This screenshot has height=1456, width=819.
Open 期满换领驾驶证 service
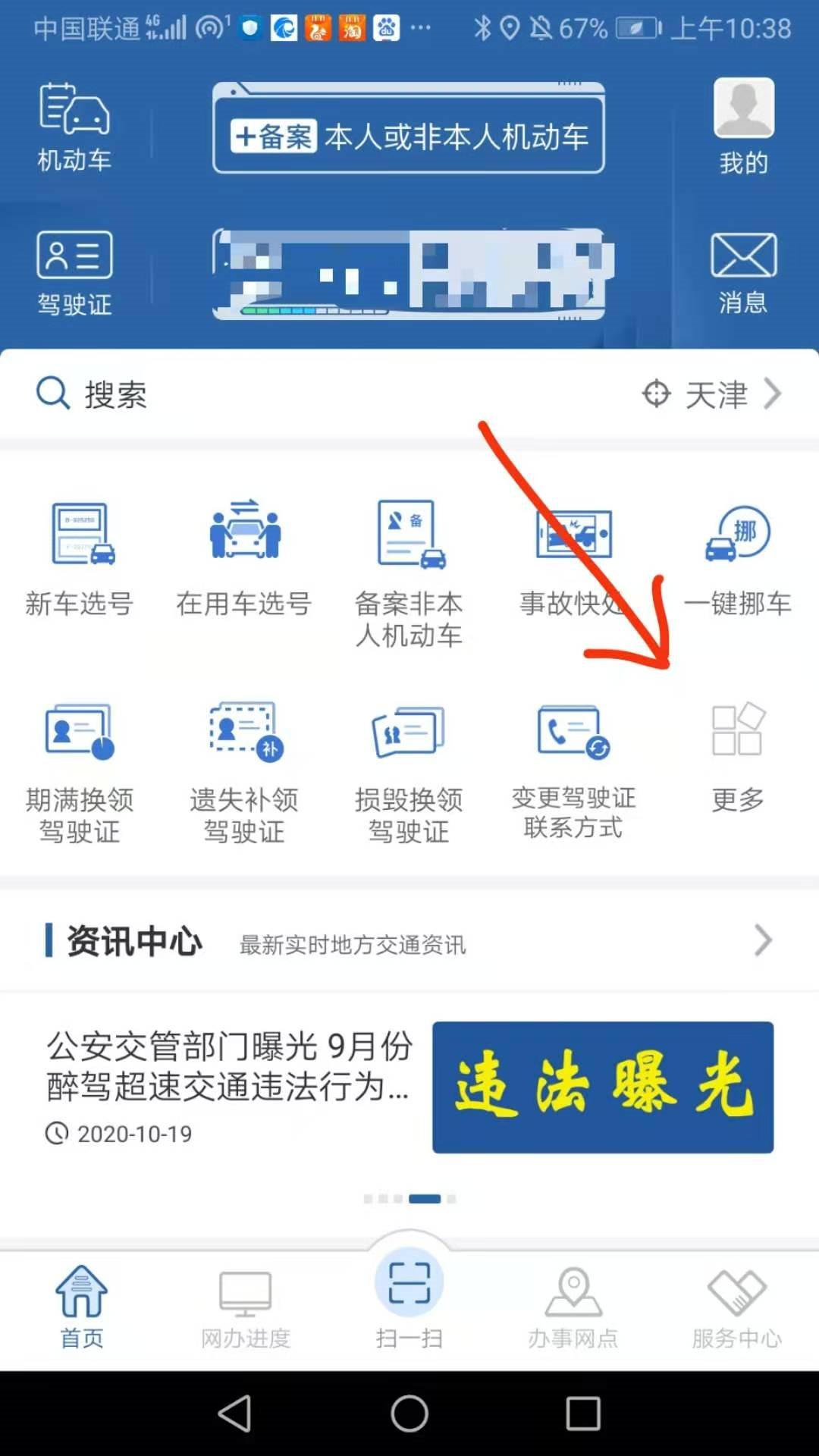80,770
